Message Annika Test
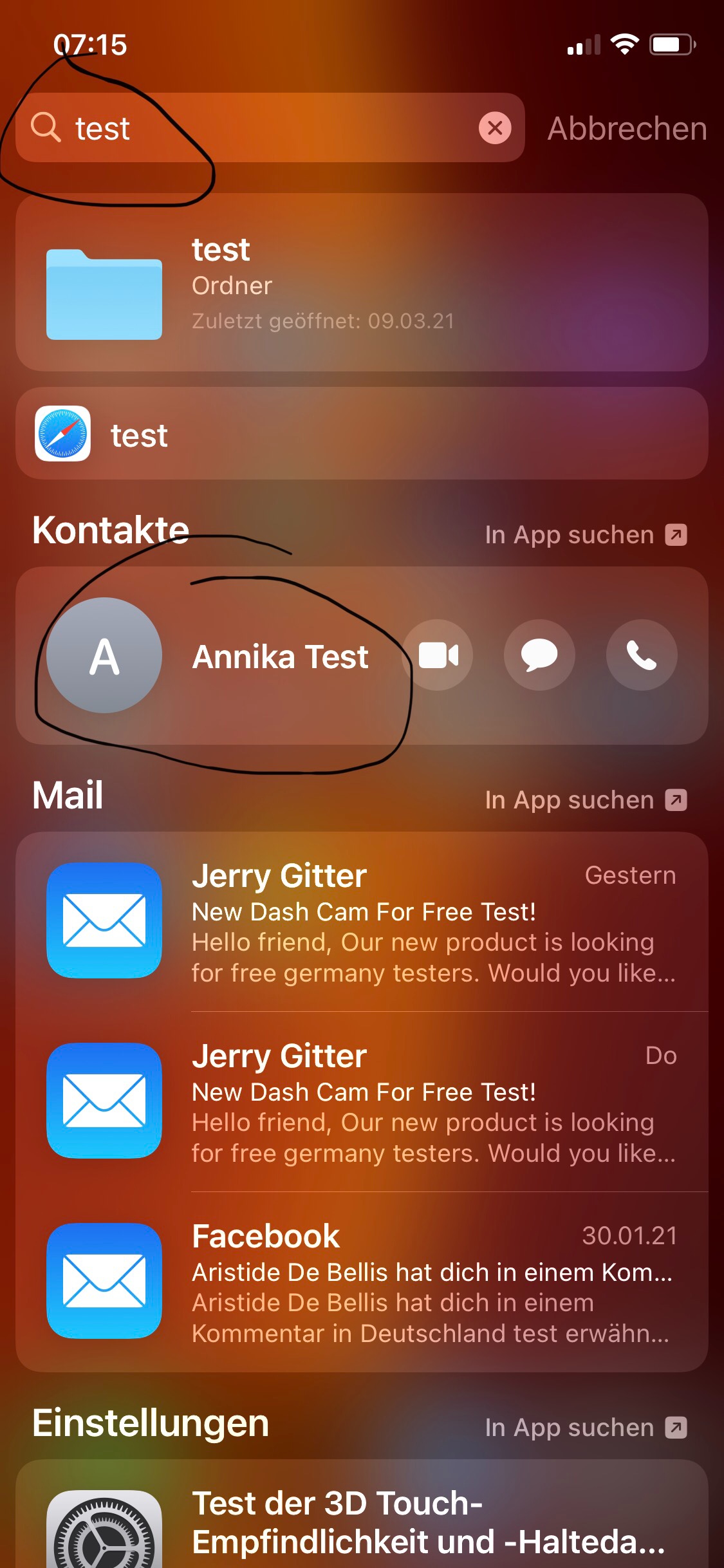Image resolution: width=724 pixels, height=1568 pixels. coord(539,655)
